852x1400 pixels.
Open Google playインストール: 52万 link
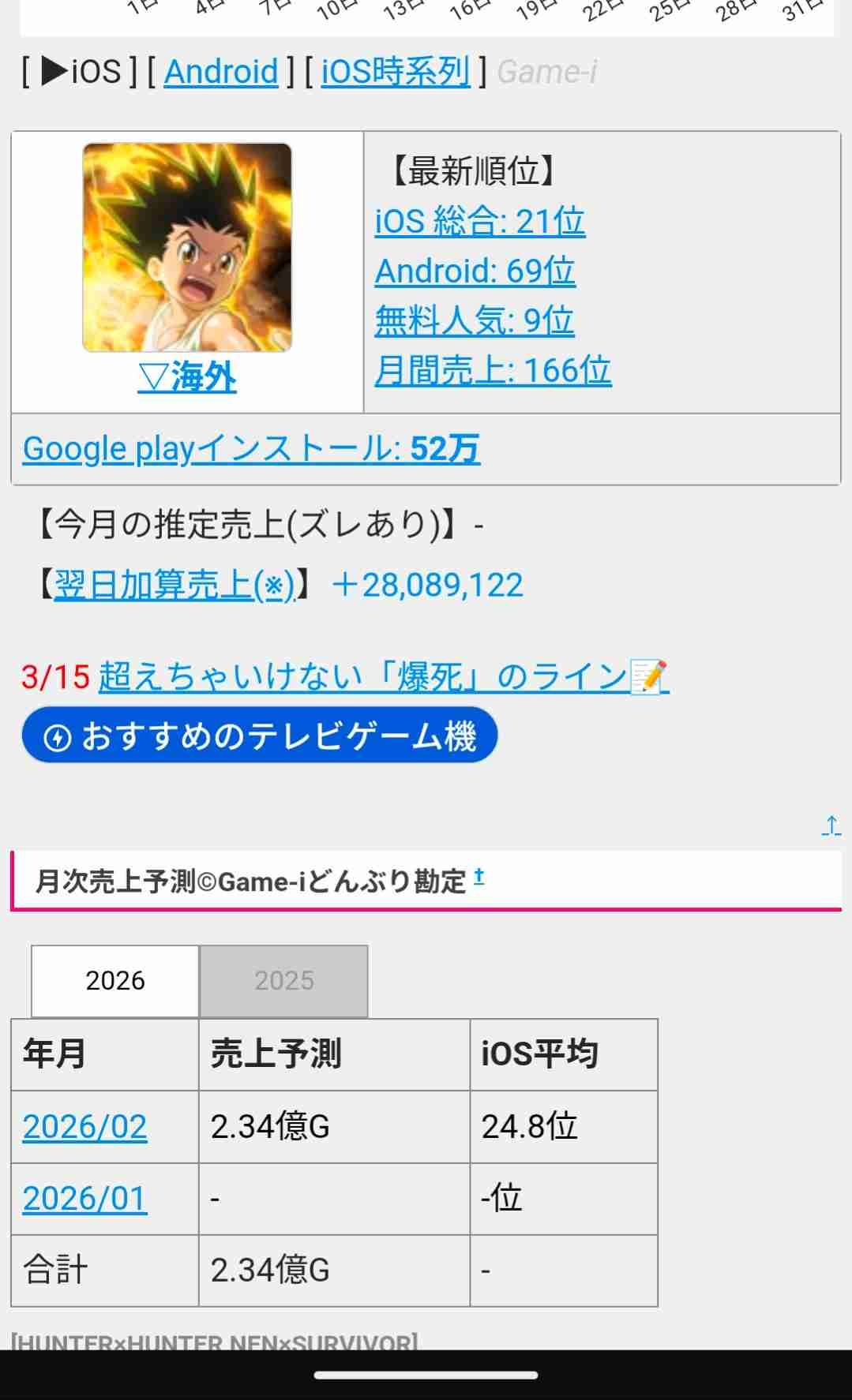pos(251,448)
